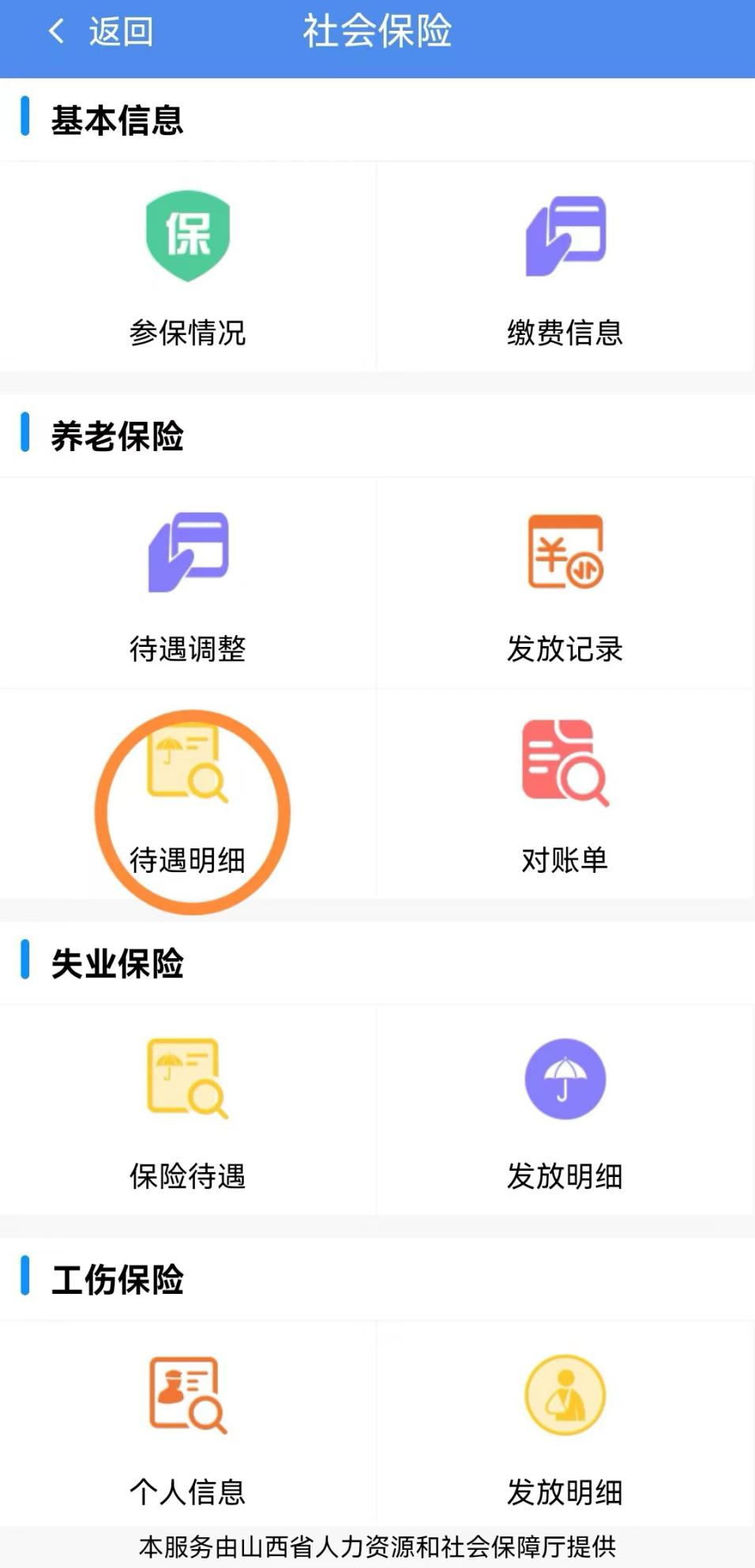Select 待遇调整 under 养老保险
Viewport: 755px width, 1568px height.
pos(188,585)
